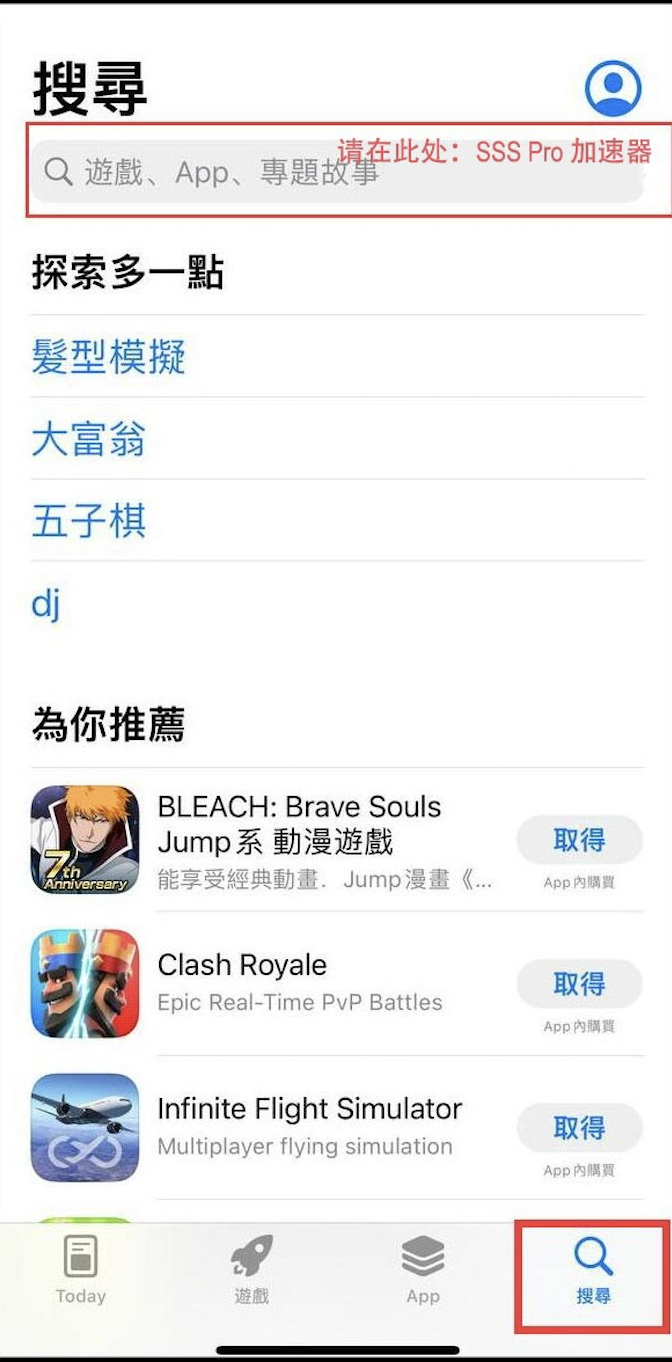Select the 髮型模擬 suggested search
The height and width of the screenshot is (1362, 672).
tap(108, 356)
